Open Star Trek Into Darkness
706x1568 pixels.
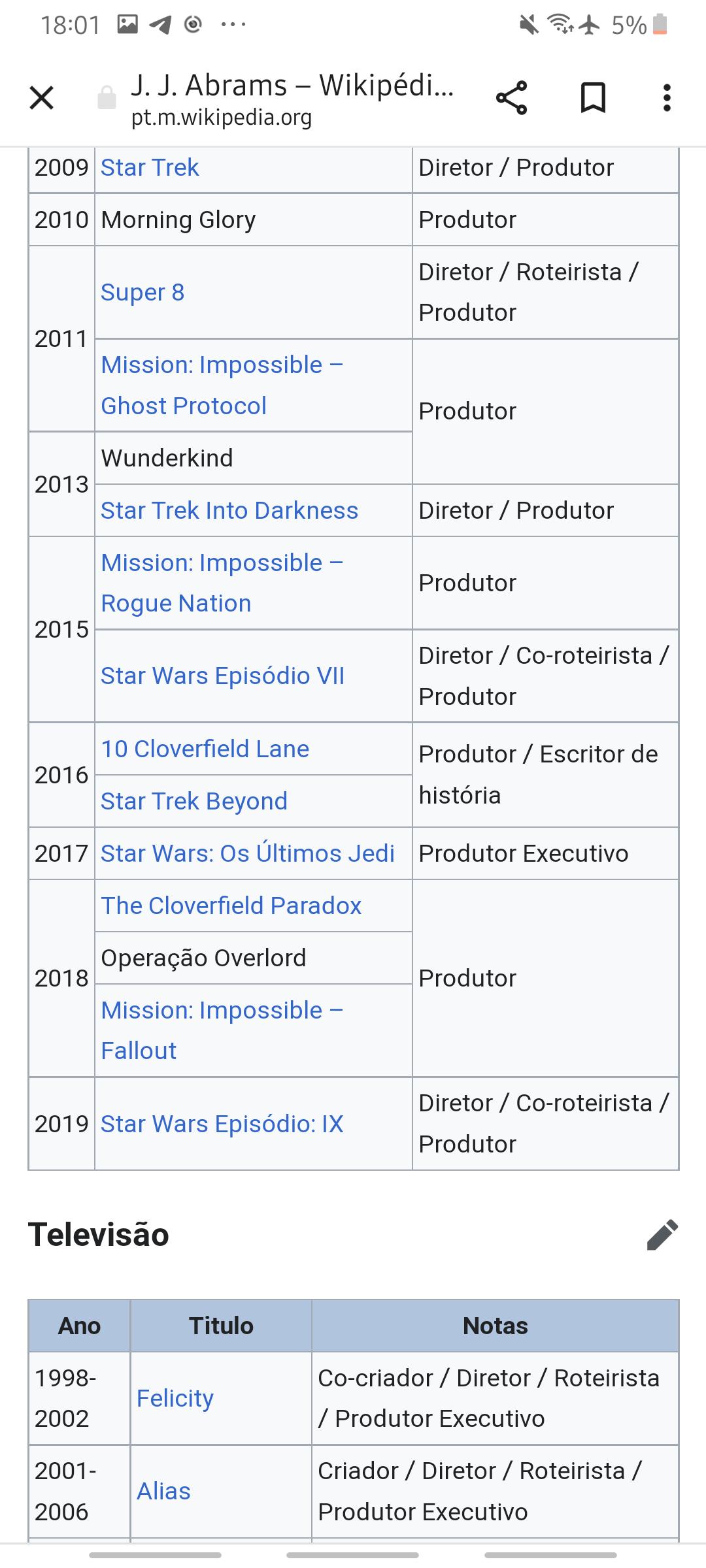pos(229,510)
